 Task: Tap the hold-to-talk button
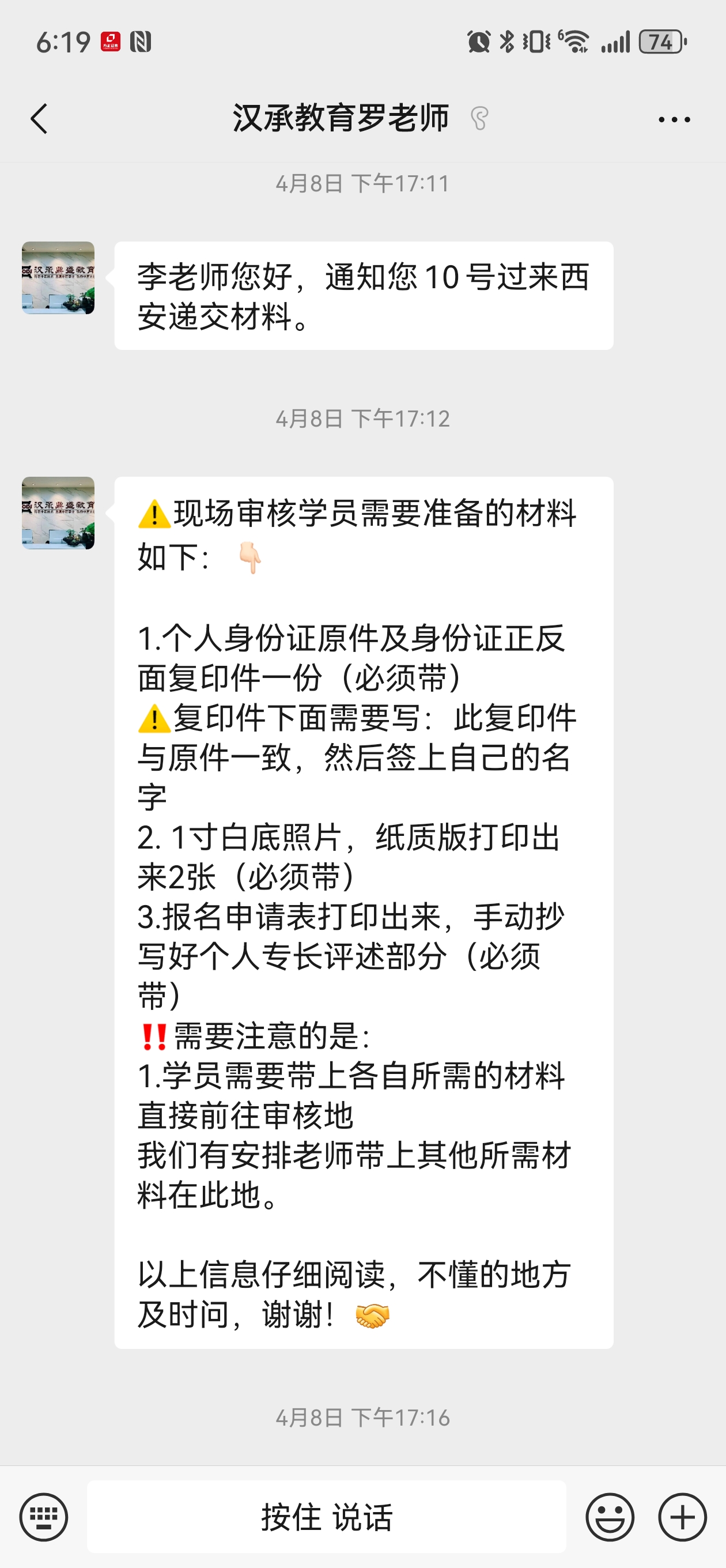[x=326, y=1516]
